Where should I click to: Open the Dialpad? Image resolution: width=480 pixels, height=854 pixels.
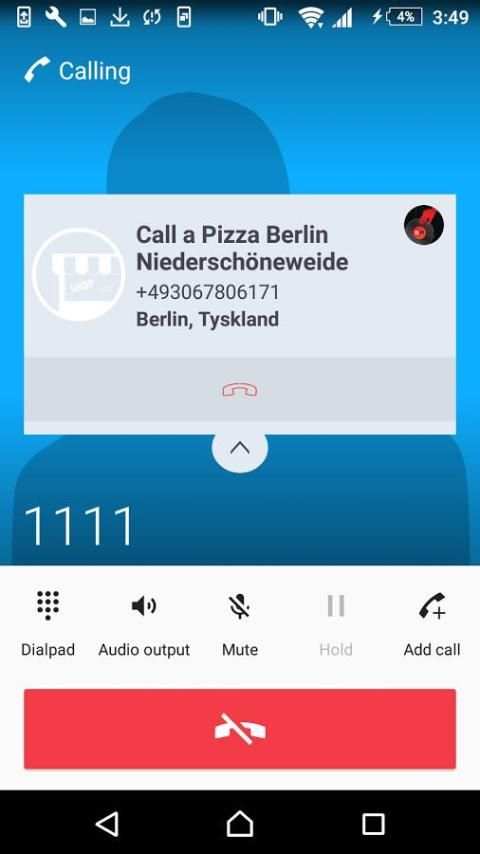(48, 623)
